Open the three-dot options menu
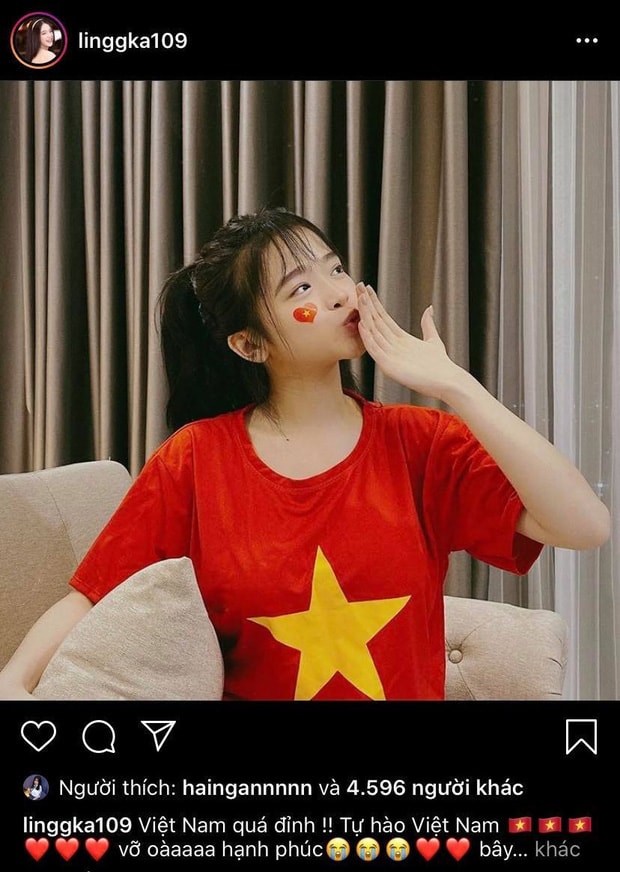This screenshot has width=620, height=872. click(x=587, y=41)
